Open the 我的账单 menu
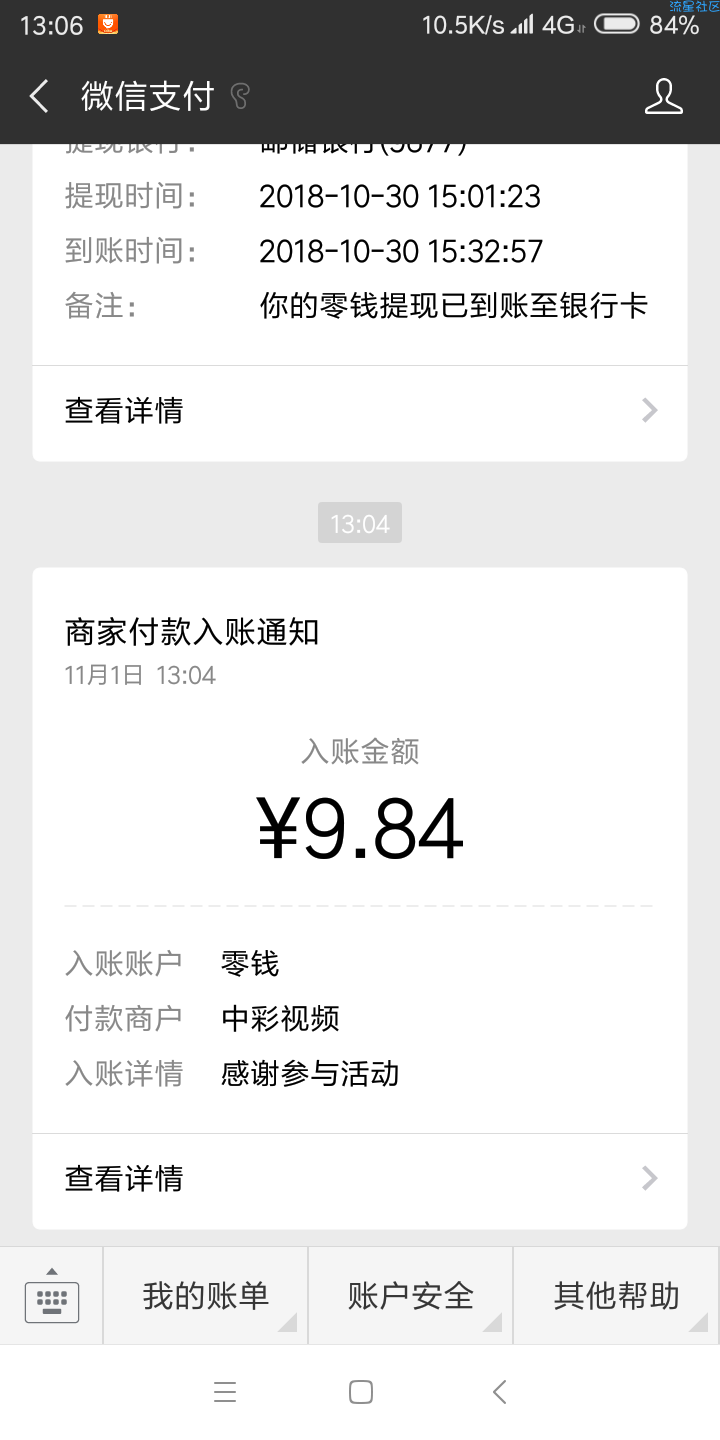 (205, 1296)
